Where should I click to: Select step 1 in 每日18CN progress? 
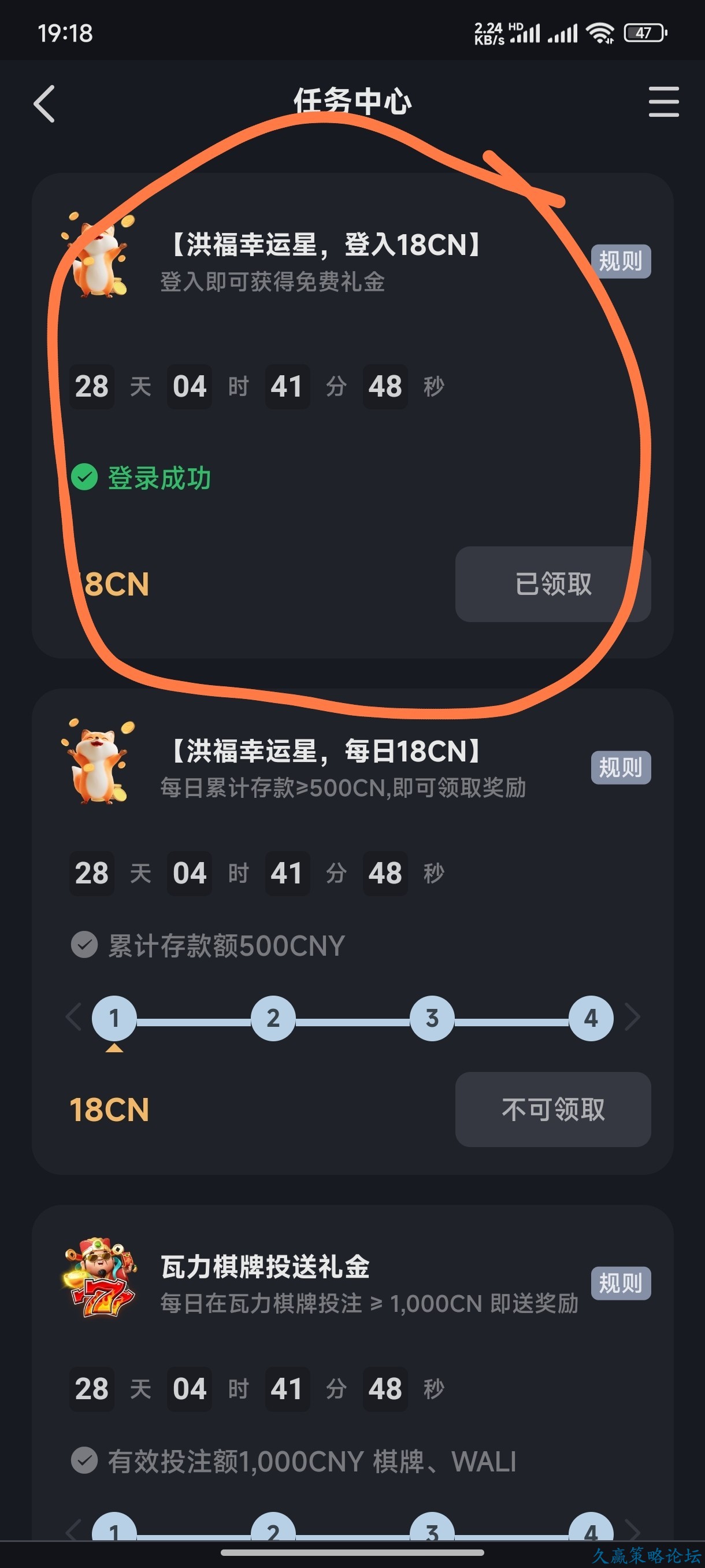(x=114, y=1018)
